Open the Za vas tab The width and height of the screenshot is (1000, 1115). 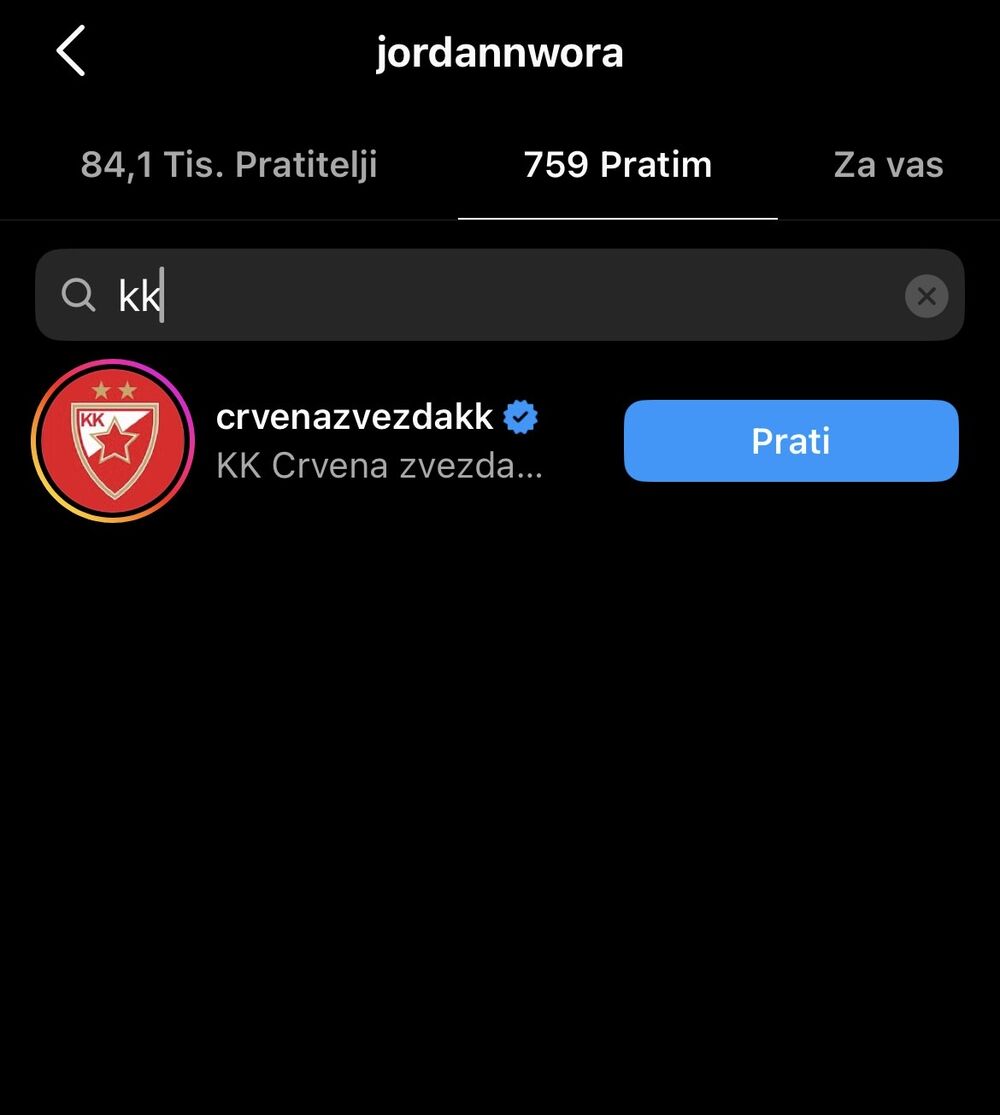click(886, 164)
